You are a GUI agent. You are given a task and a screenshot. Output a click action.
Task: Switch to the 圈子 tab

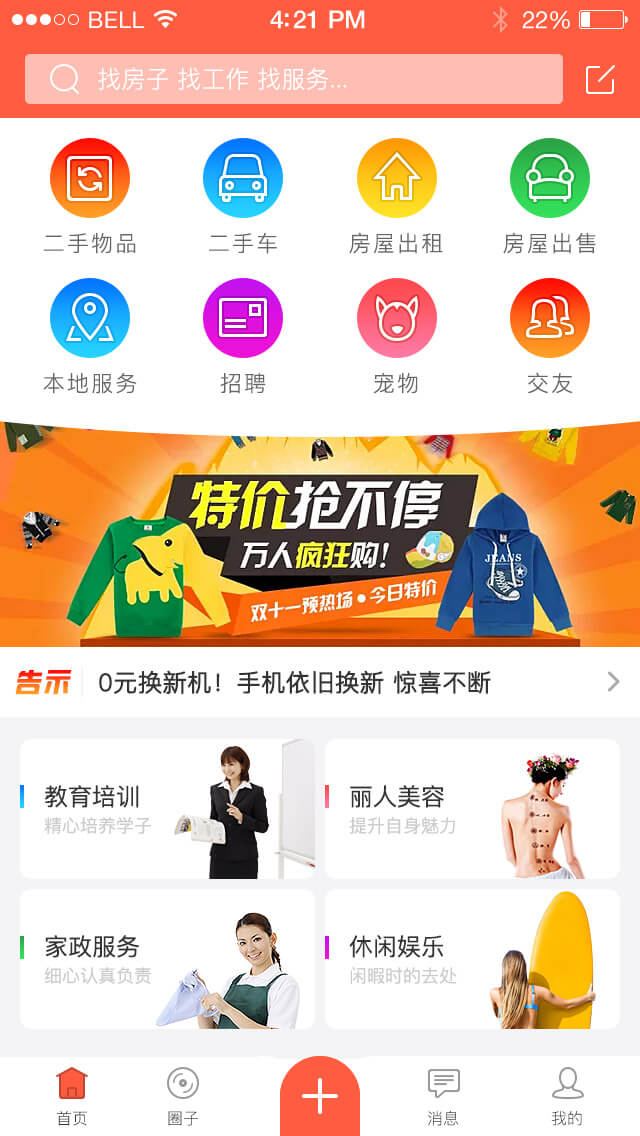pos(183,1096)
